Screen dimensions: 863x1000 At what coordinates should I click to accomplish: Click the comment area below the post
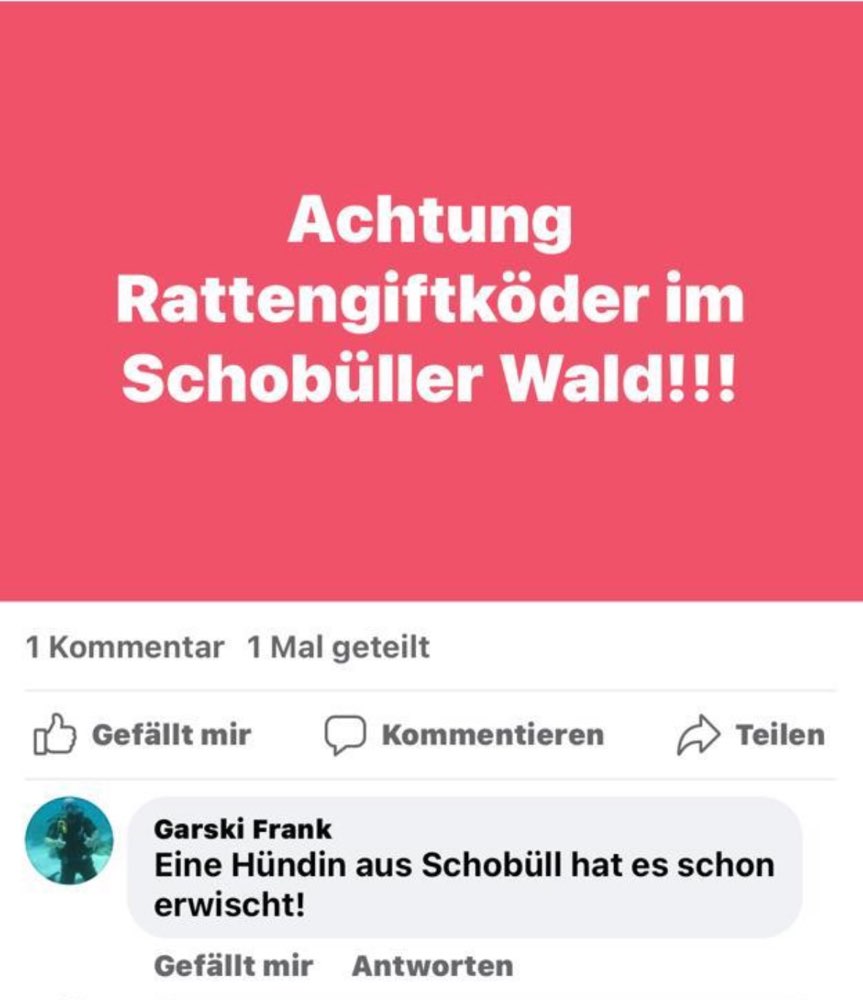pos(431,880)
